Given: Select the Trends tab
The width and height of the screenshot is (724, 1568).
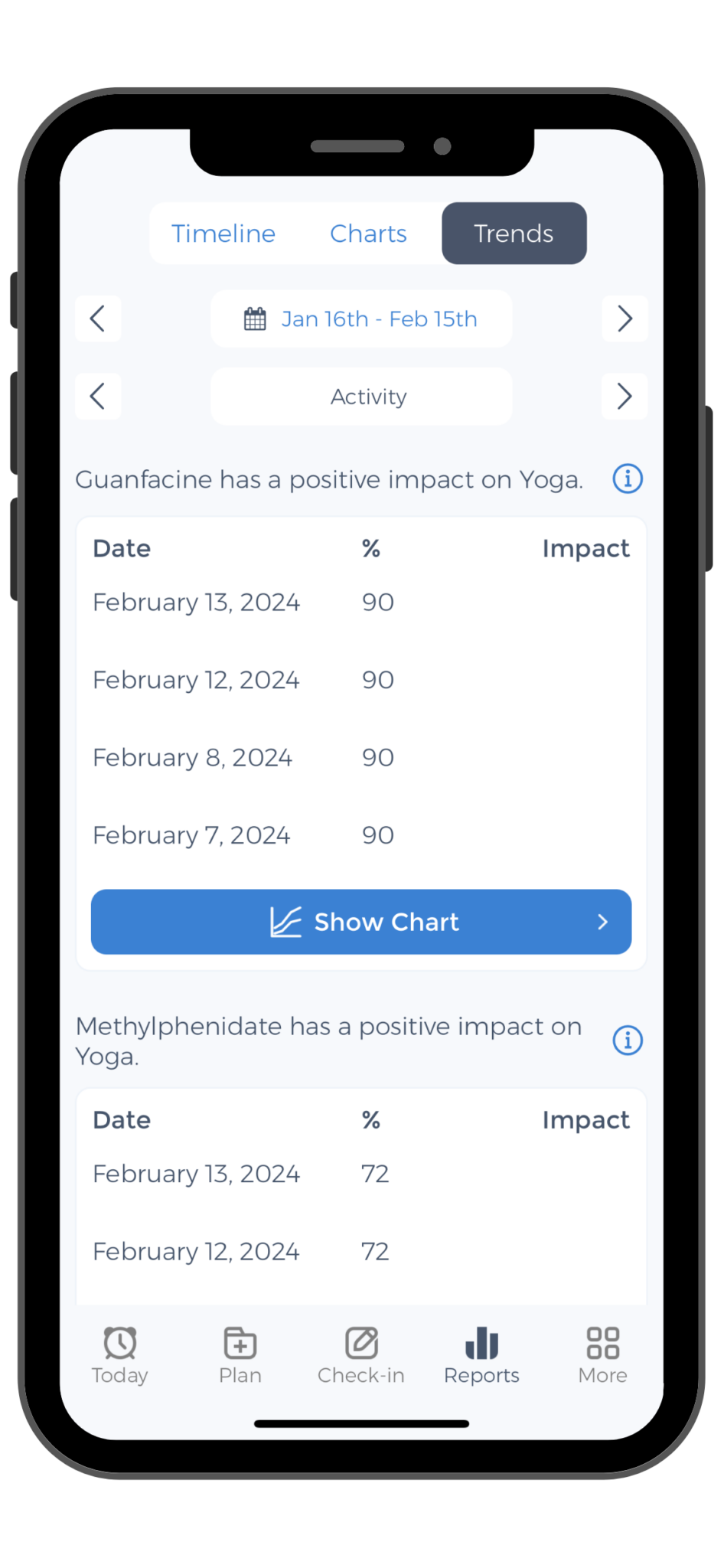Looking at the screenshot, I should coord(514,234).
